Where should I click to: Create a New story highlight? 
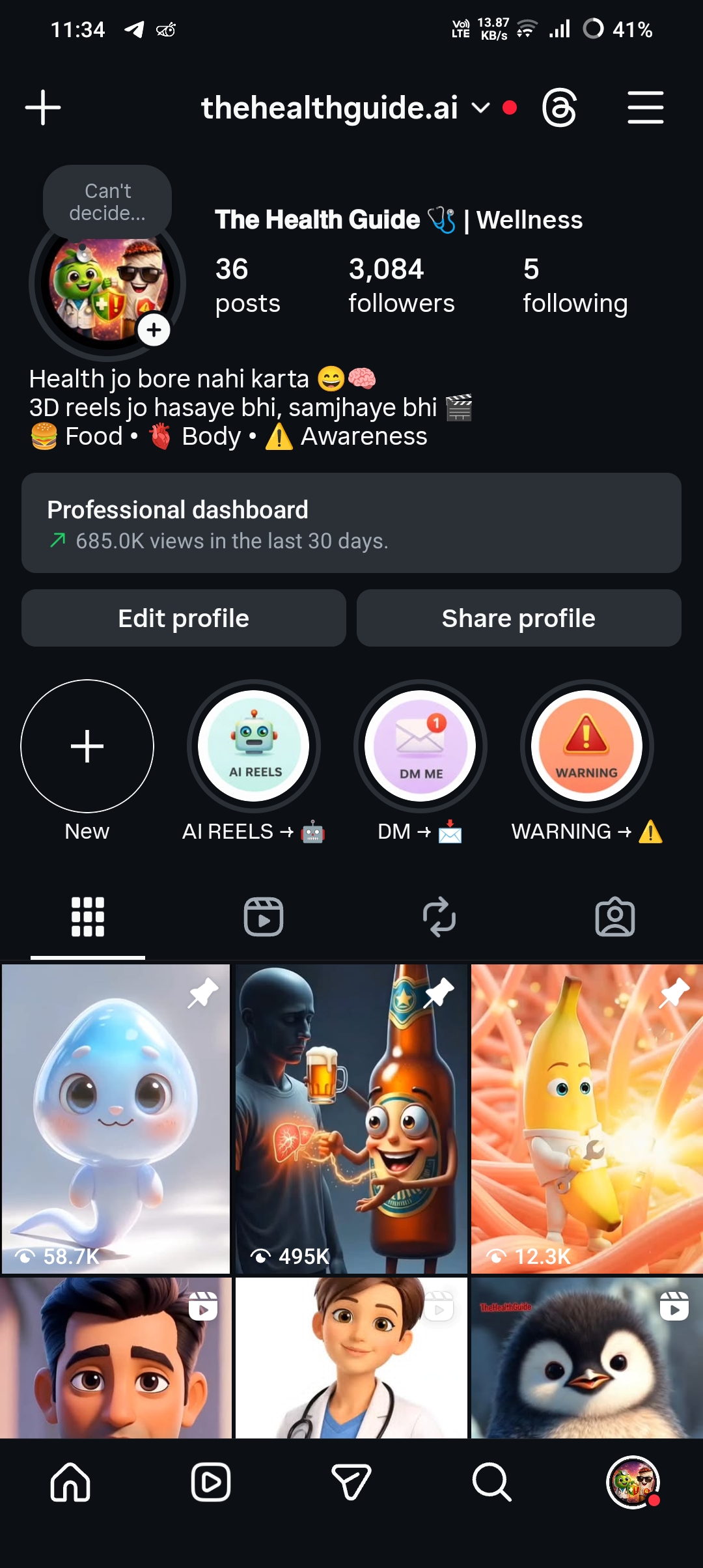87,746
